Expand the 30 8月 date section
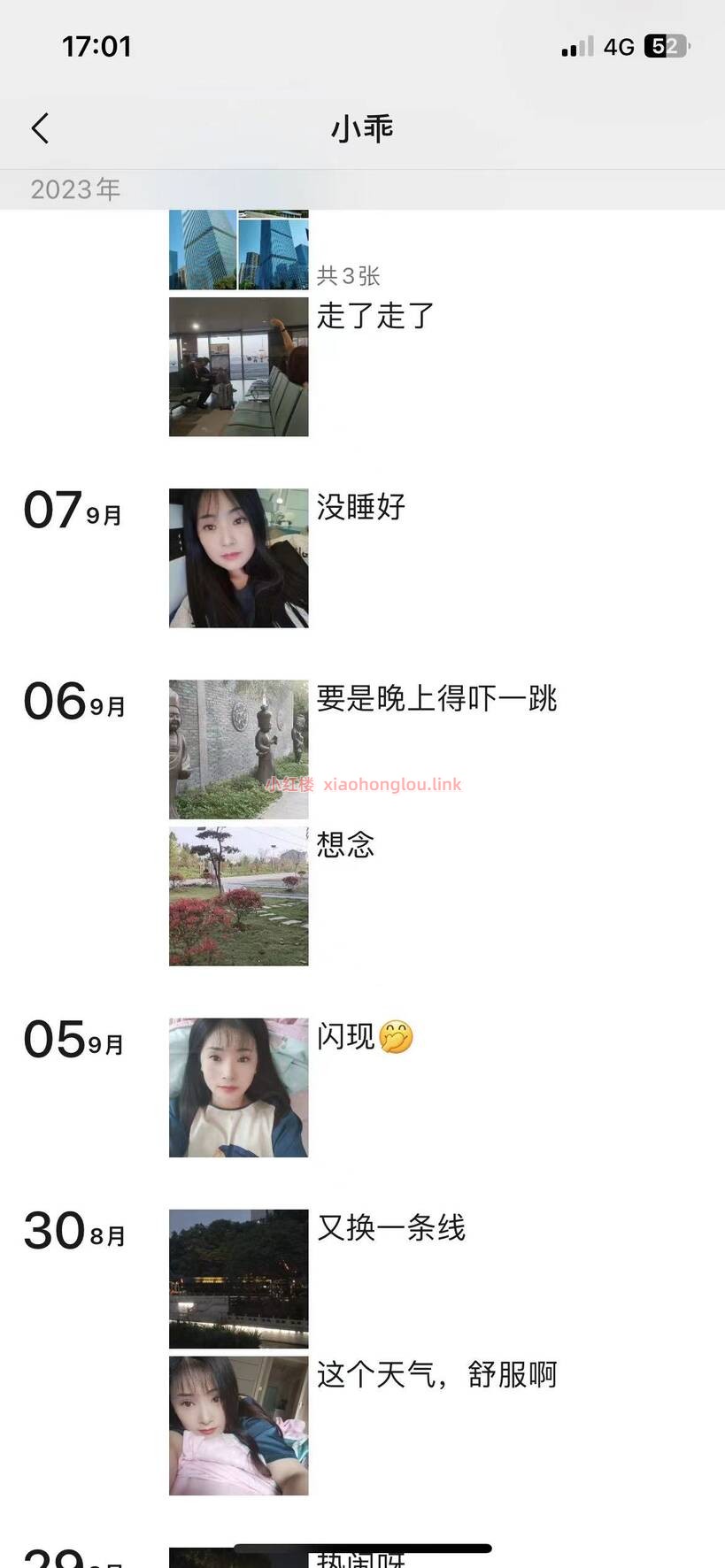The image size is (725, 1568). pos(72,1231)
